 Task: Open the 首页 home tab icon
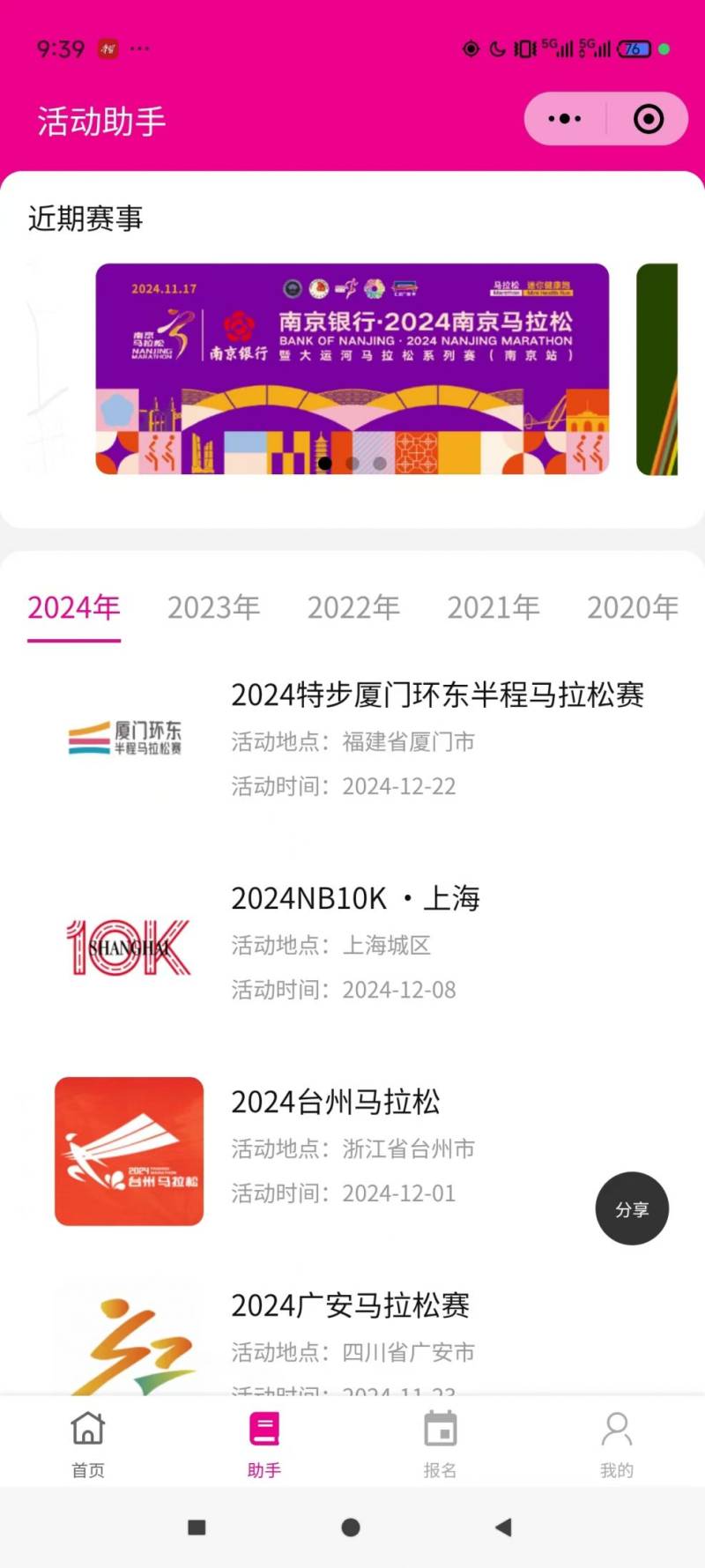[87, 1438]
